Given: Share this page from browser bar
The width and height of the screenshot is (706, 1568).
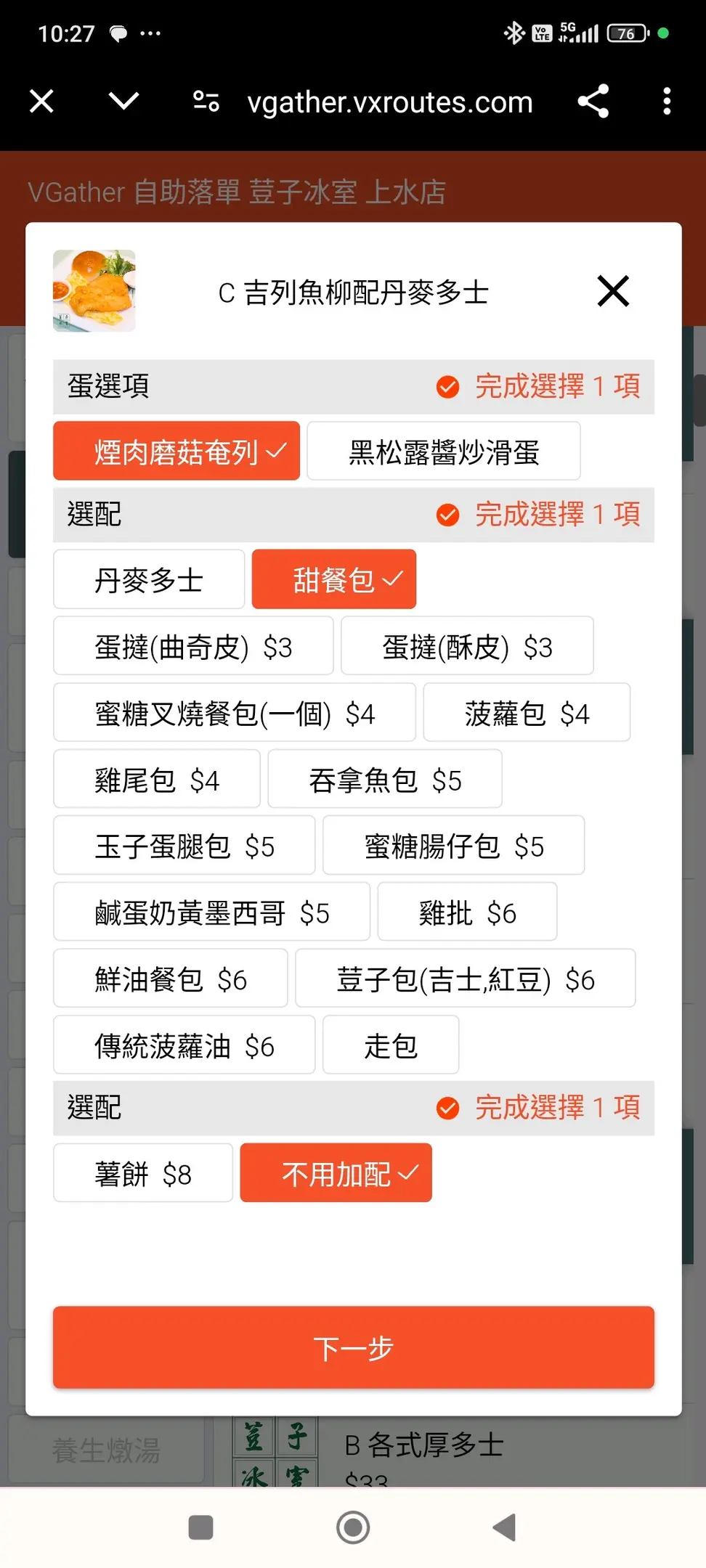Looking at the screenshot, I should coord(593,101).
